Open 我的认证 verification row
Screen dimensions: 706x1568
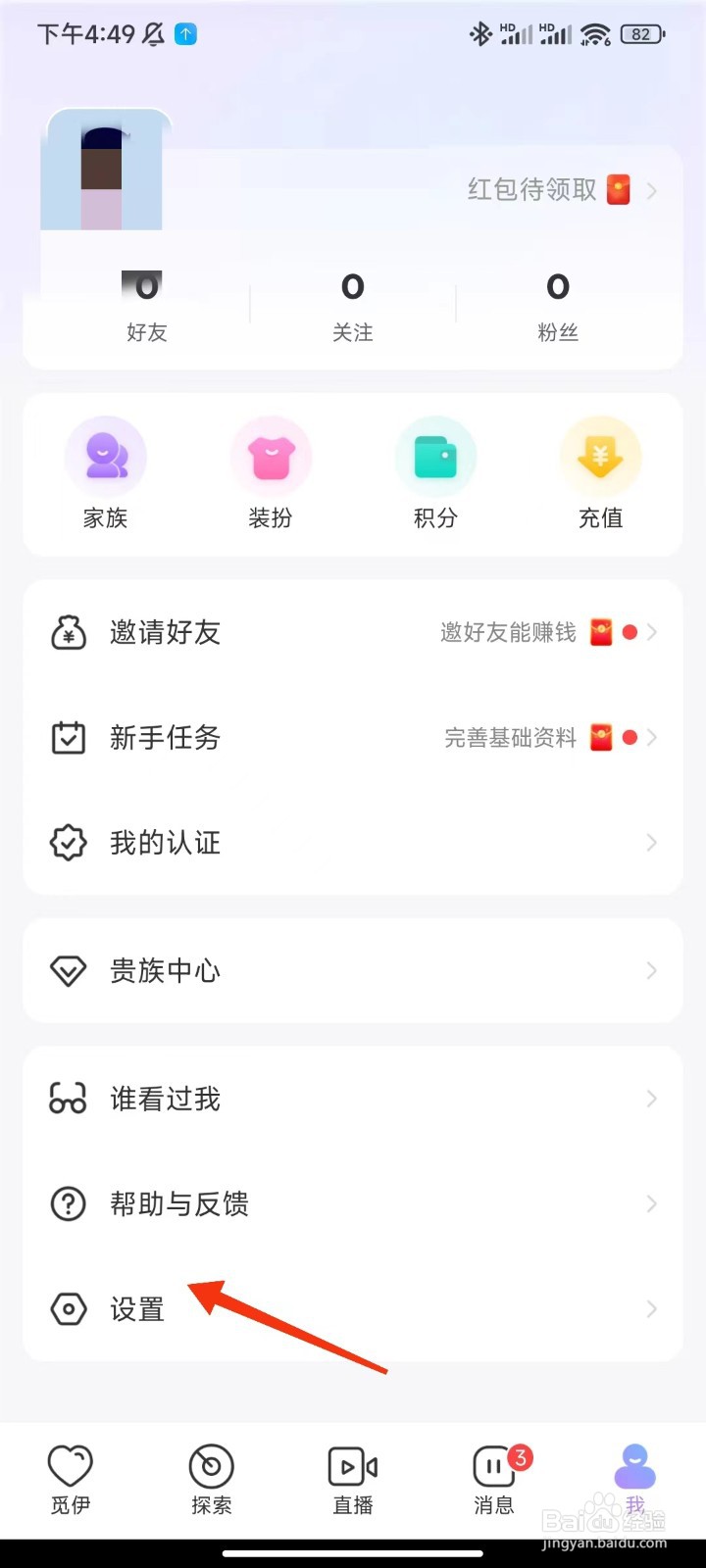[x=353, y=843]
